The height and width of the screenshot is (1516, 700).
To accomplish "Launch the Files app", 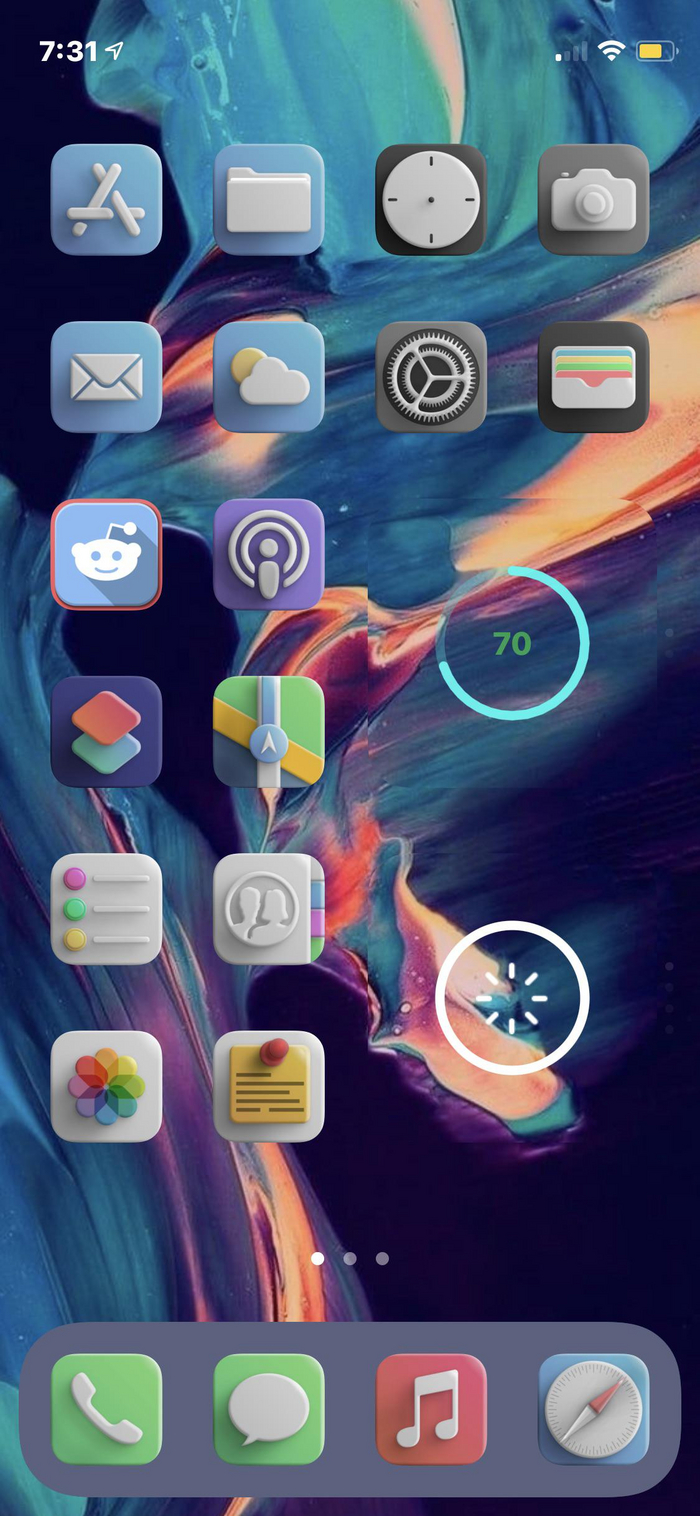I will tap(269, 199).
